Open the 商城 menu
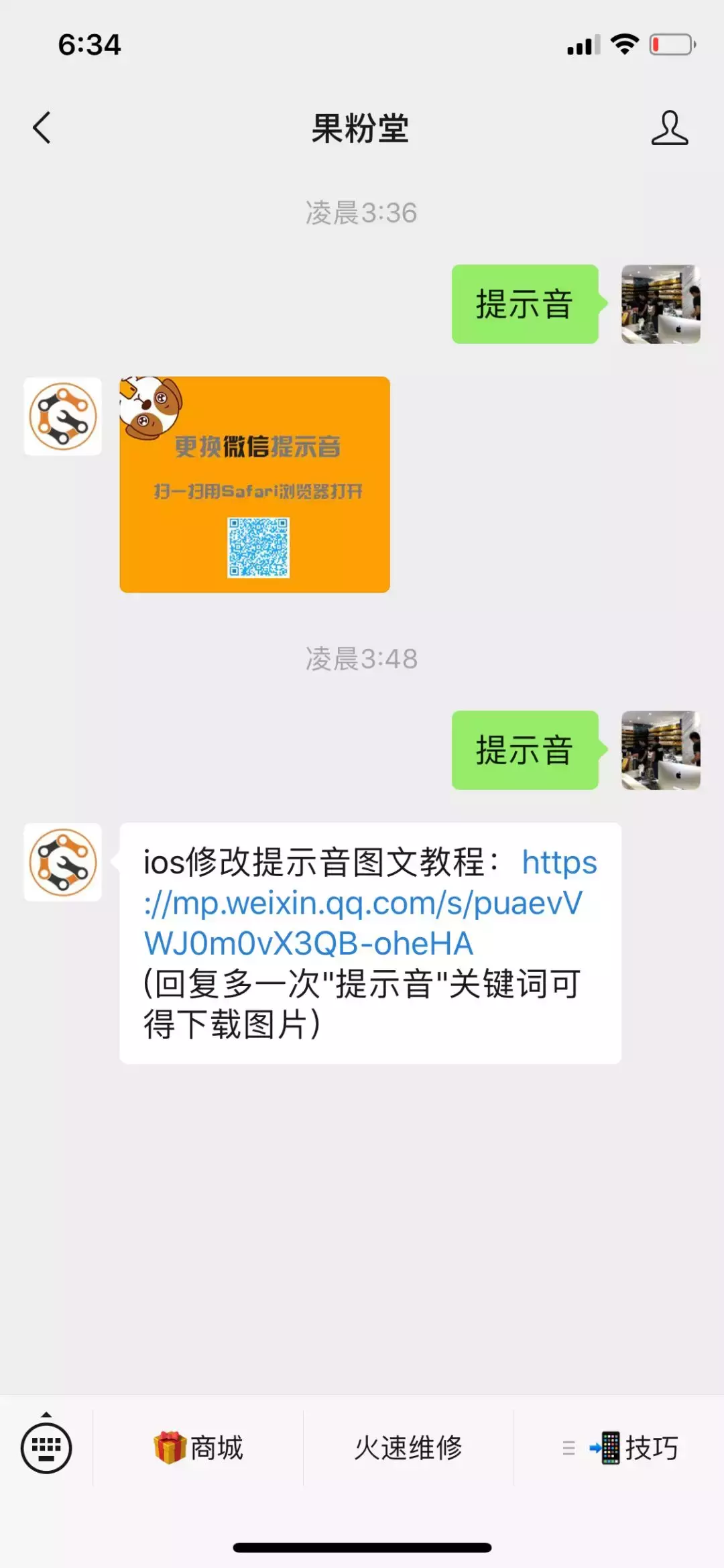 pos(198,1448)
